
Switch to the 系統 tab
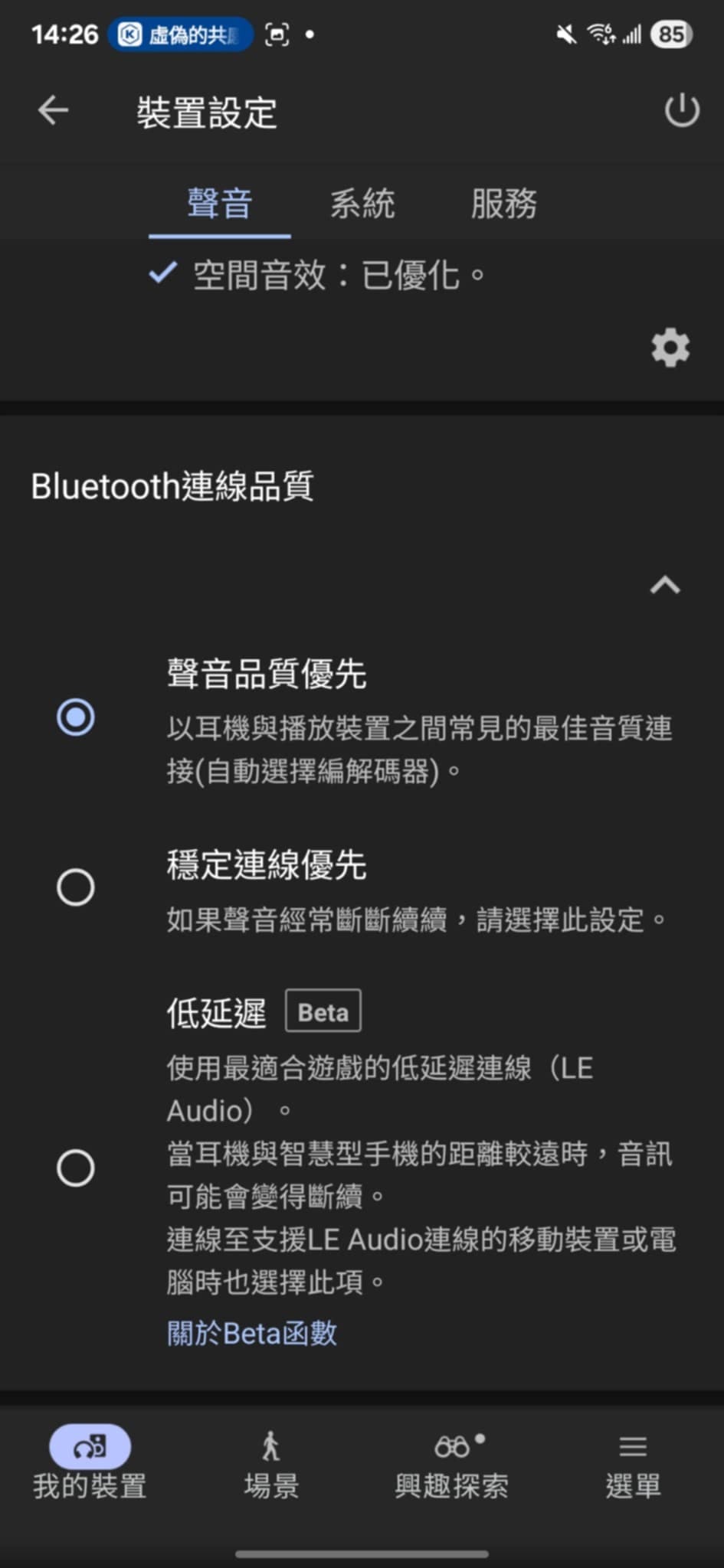pos(362,204)
